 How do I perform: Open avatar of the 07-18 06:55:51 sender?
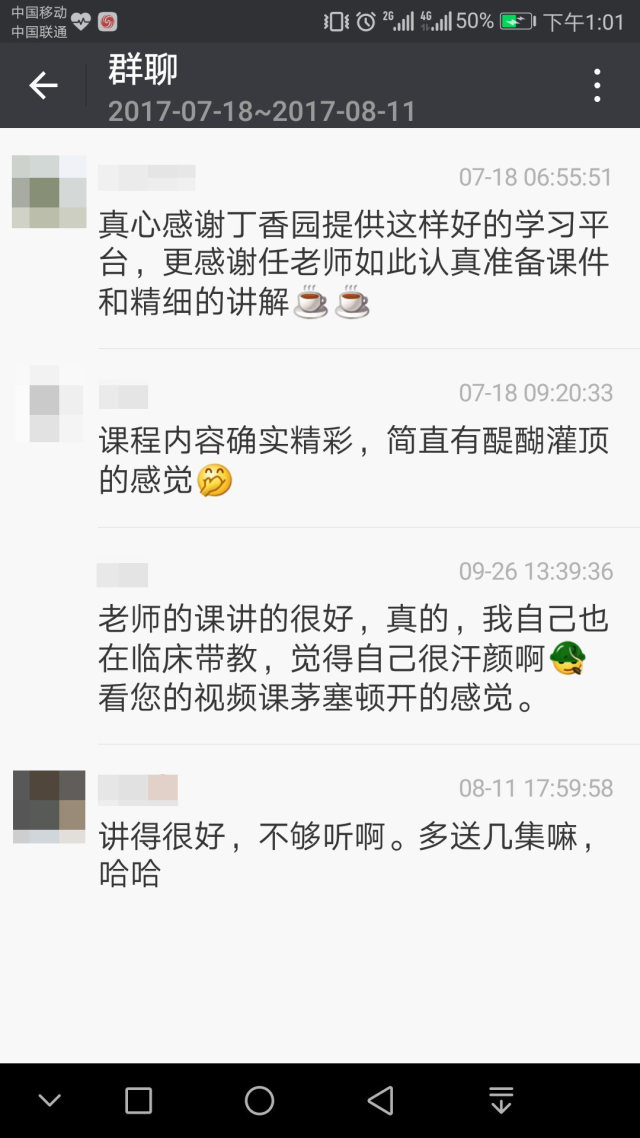[49, 192]
